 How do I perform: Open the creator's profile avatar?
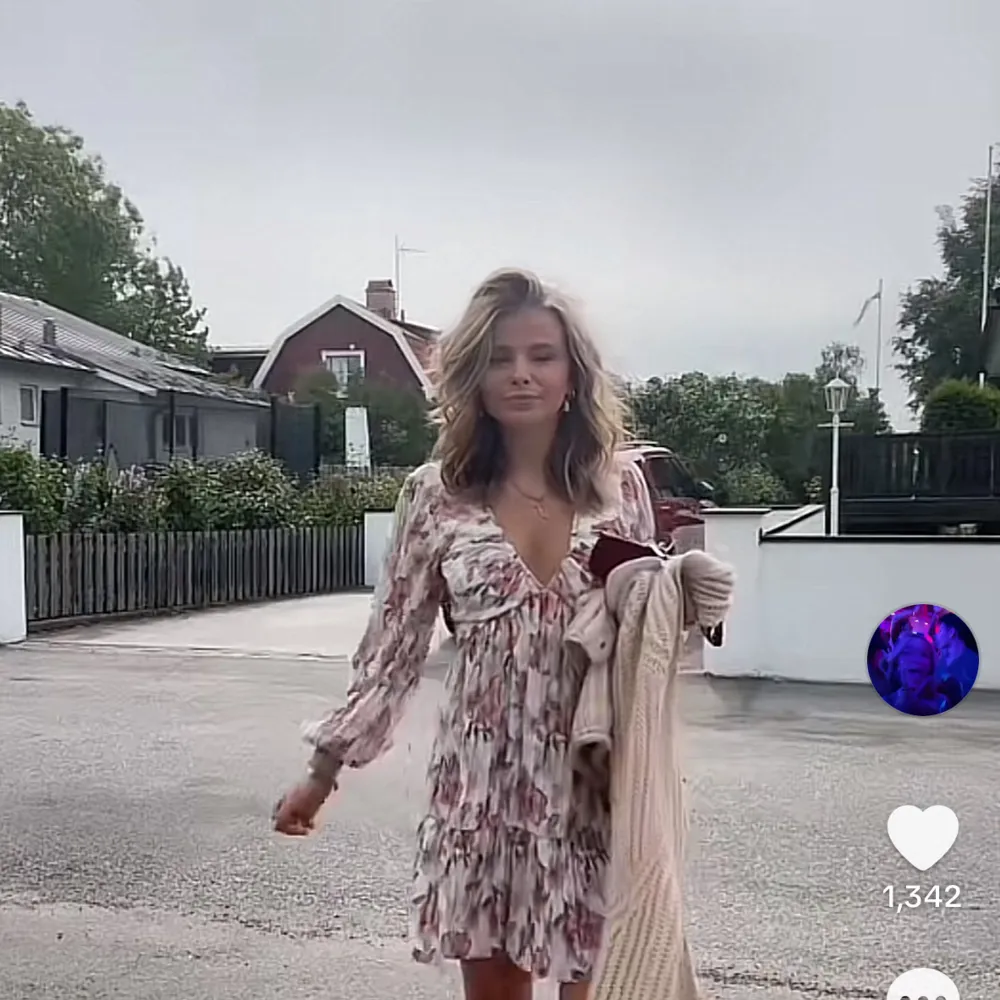click(922, 659)
